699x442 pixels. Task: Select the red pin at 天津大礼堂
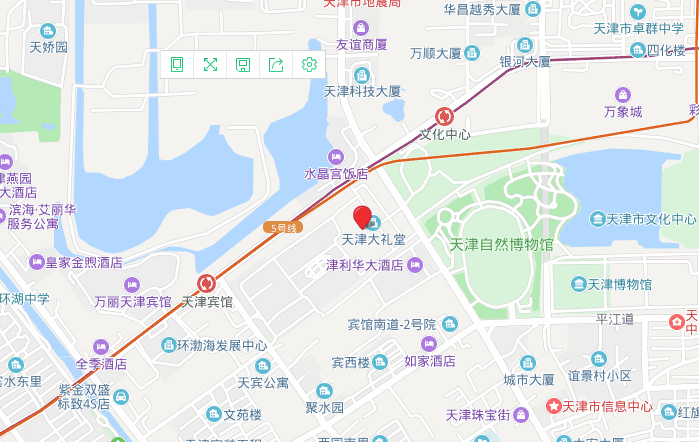point(363,217)
